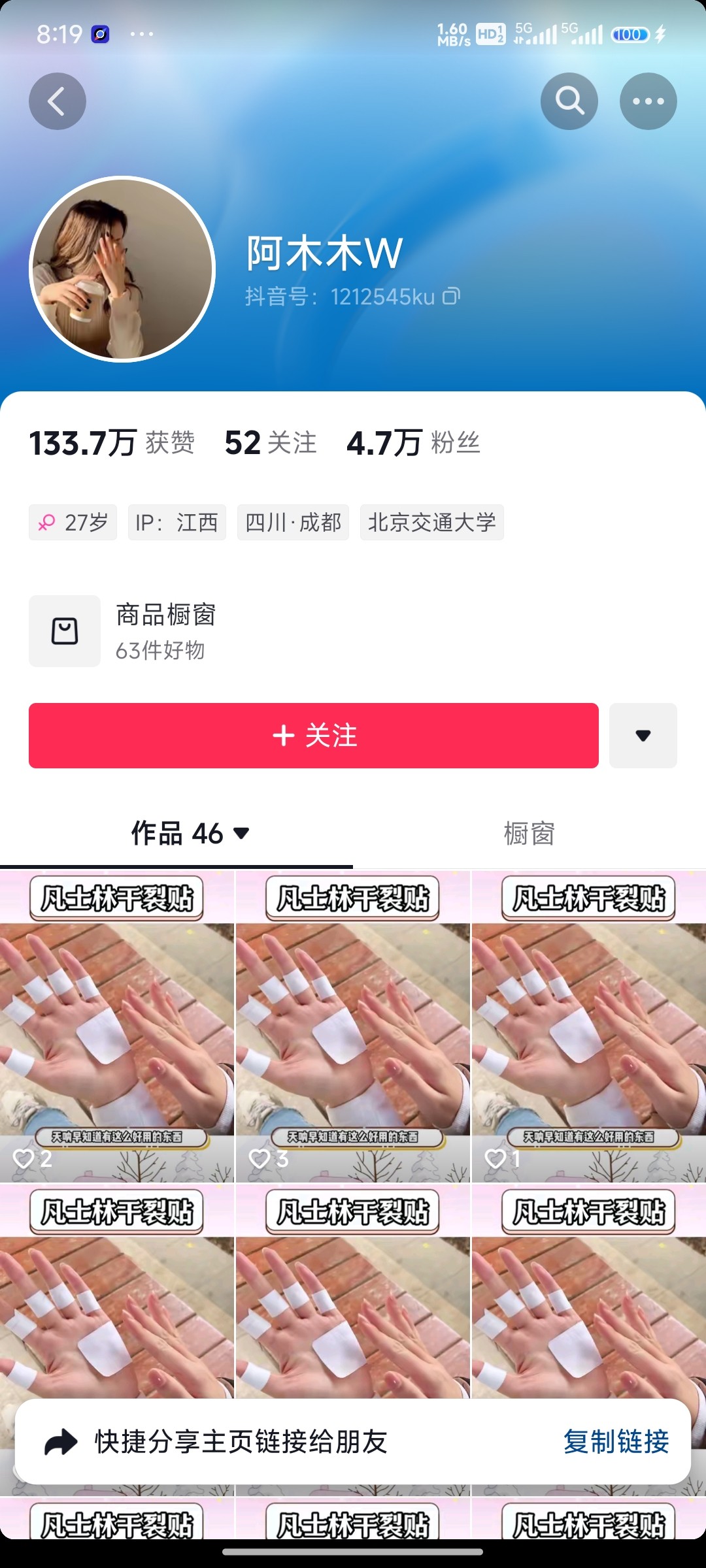Viewport: 706px width, 1568px height.
Task: Open the 获赞 likes count
Action: [112, 443]
